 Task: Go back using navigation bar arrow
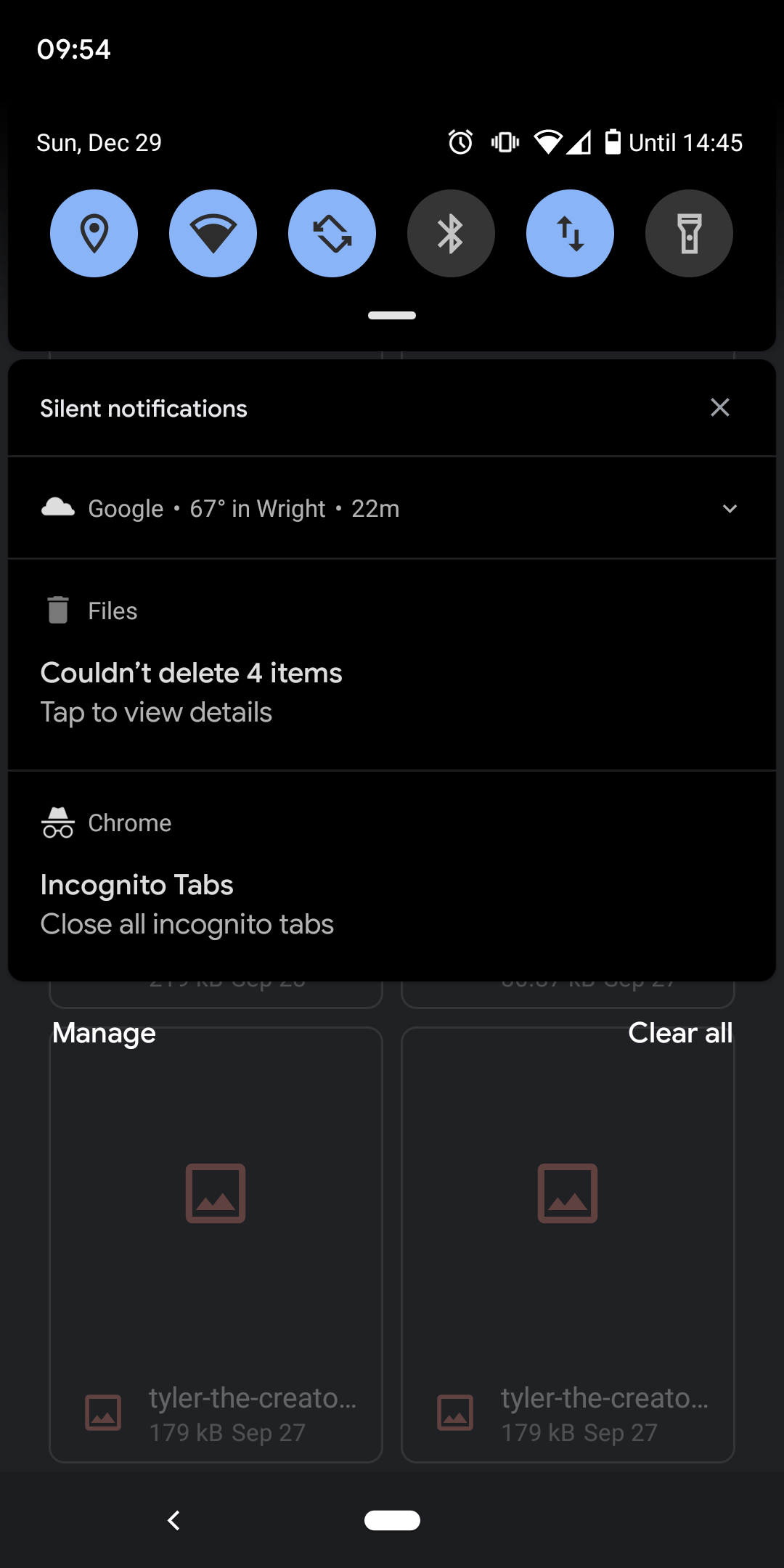(173, 1520)
